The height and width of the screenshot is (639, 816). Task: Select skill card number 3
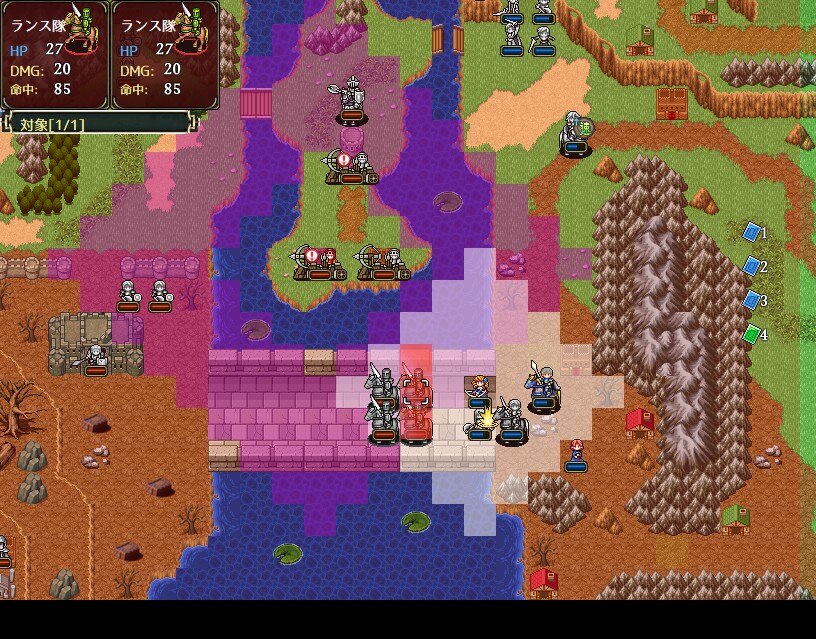point(752,300)
